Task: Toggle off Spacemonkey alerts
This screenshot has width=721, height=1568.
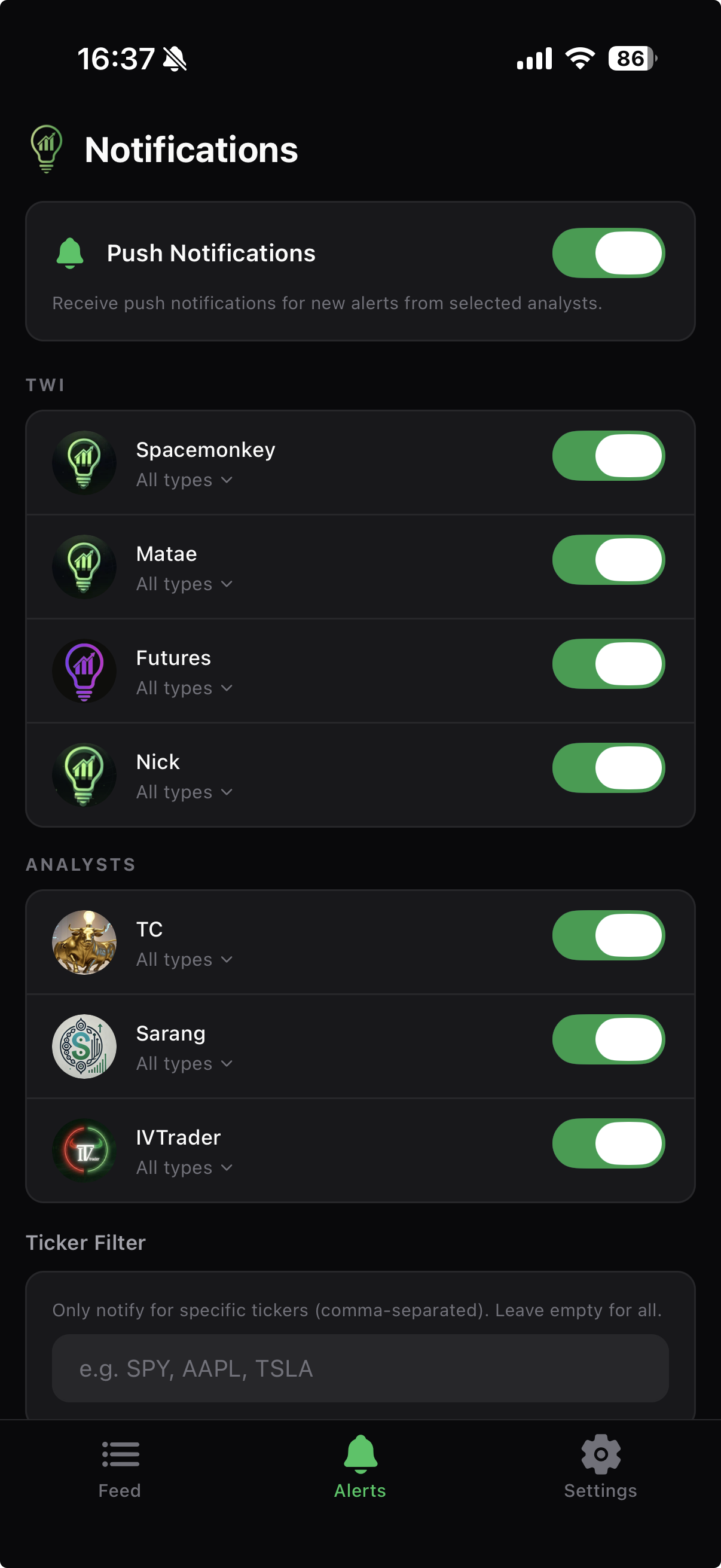Action: (x=608, y=455)
